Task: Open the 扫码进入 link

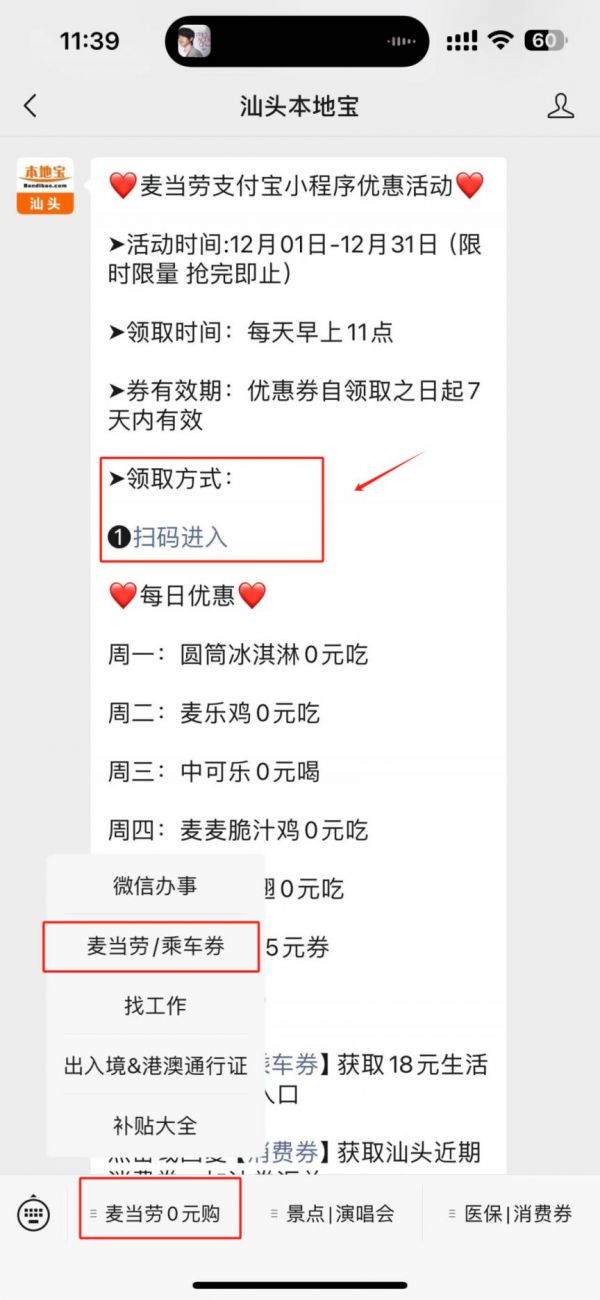Action: [x=180, y=537]
